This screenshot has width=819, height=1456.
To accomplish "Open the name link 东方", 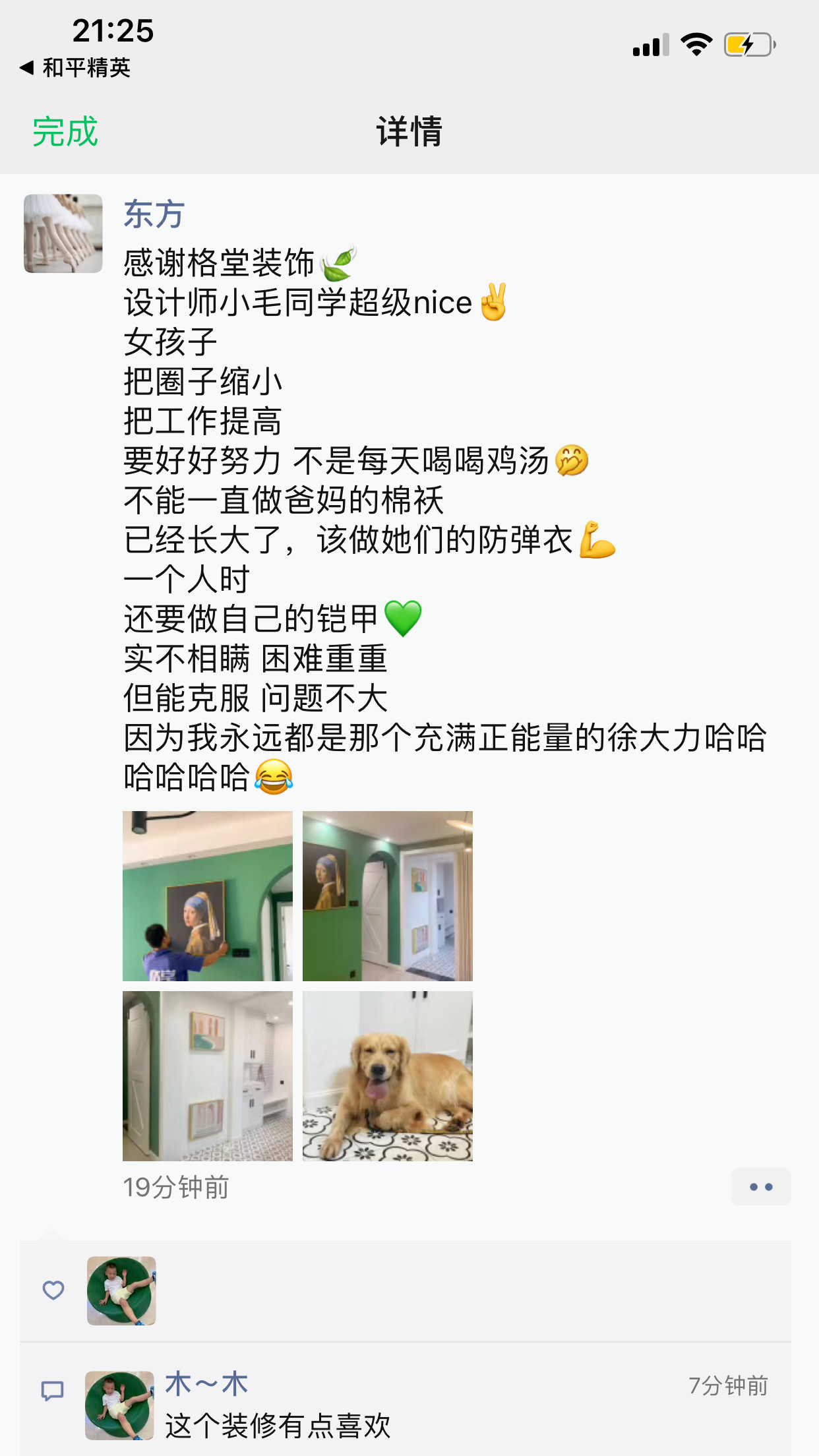I will [154, 214].
